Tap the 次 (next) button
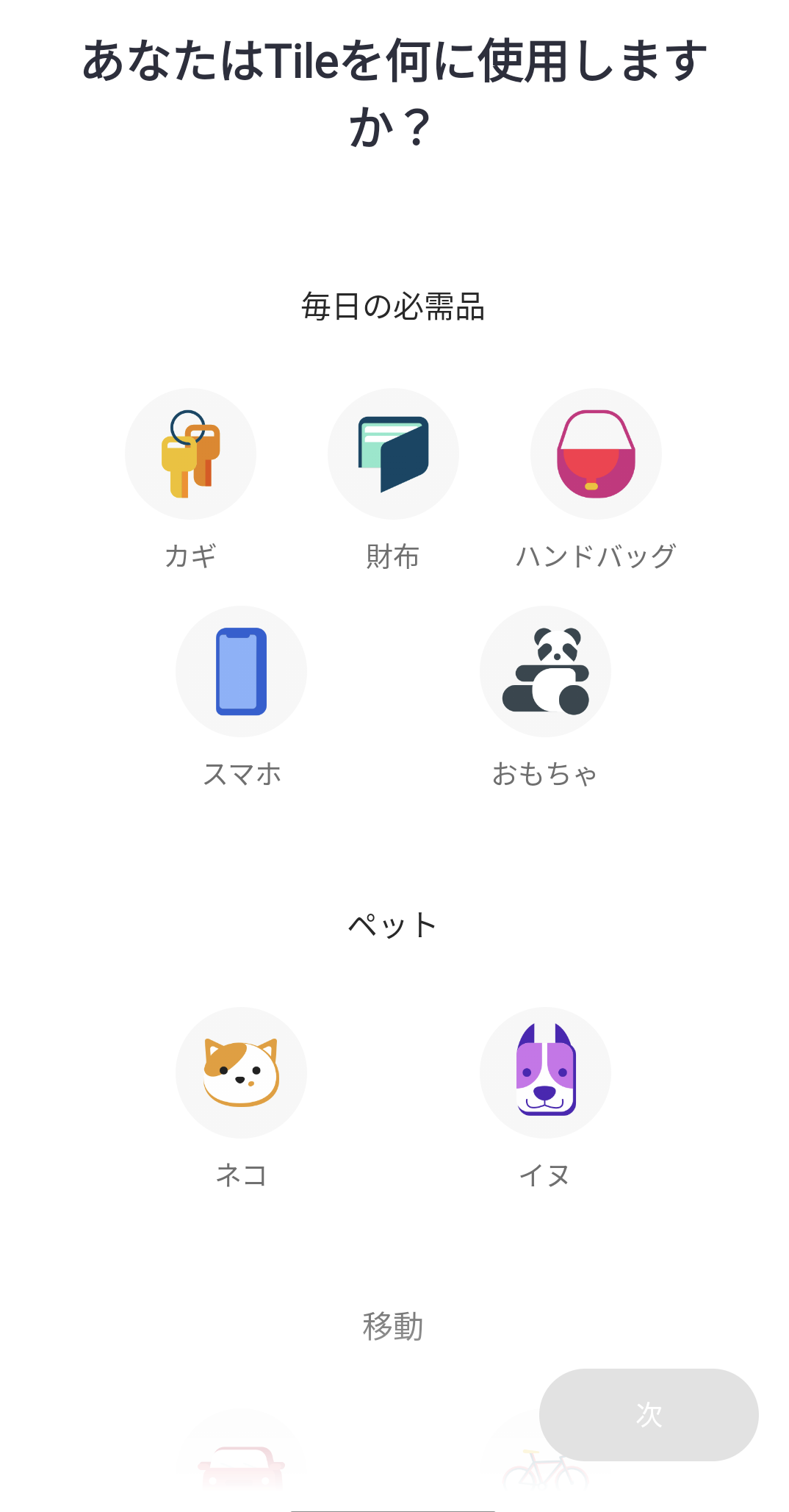This screenshot has height=1512, width=789. [x=649, y=1414]
